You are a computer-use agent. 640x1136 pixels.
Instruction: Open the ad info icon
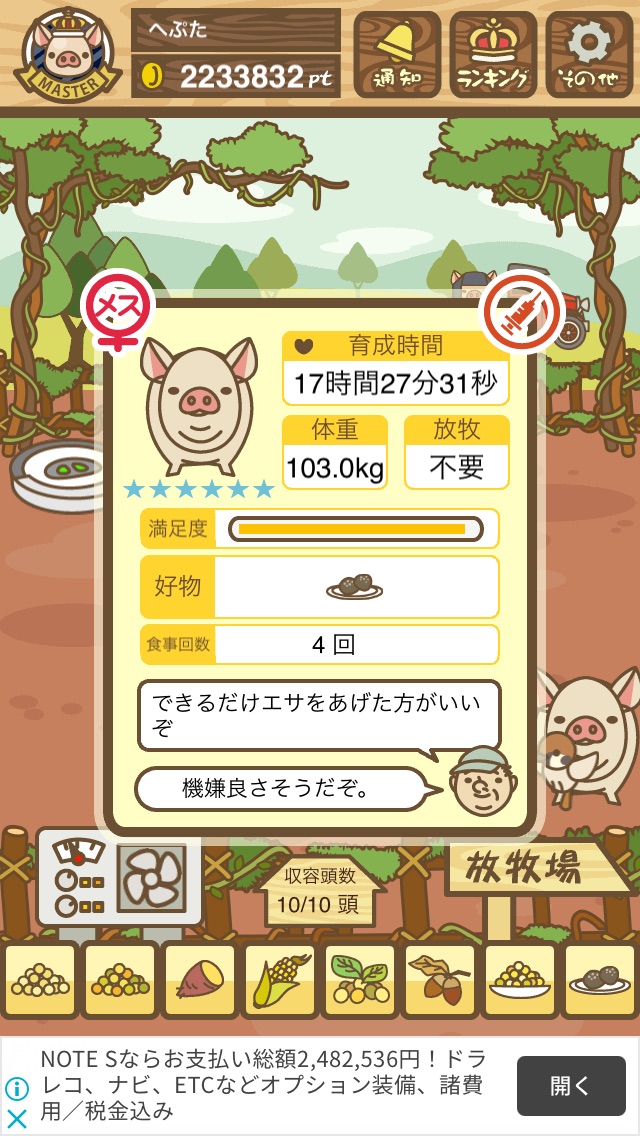pos(17,1089)
